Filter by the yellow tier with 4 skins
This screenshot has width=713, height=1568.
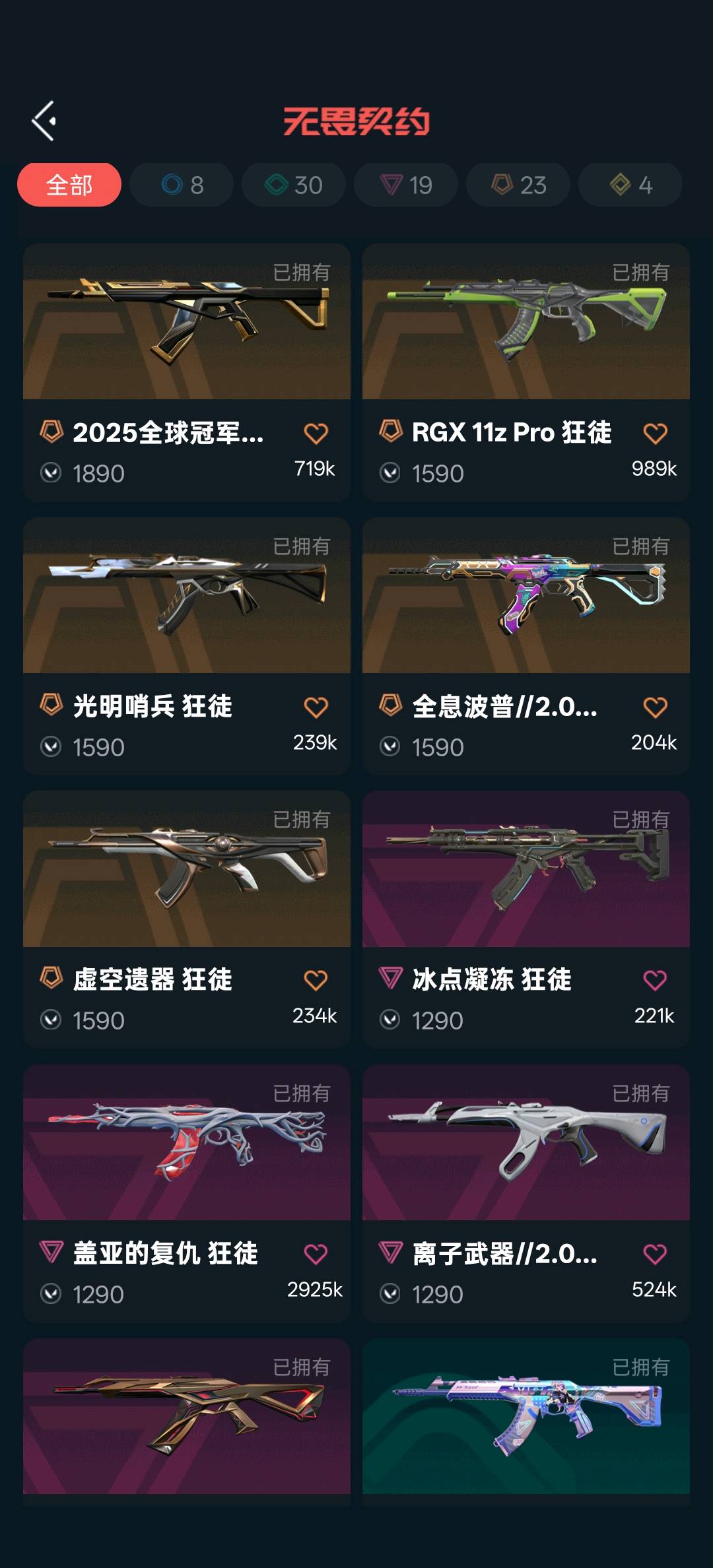pyautogui.click(x=630, y=185)
